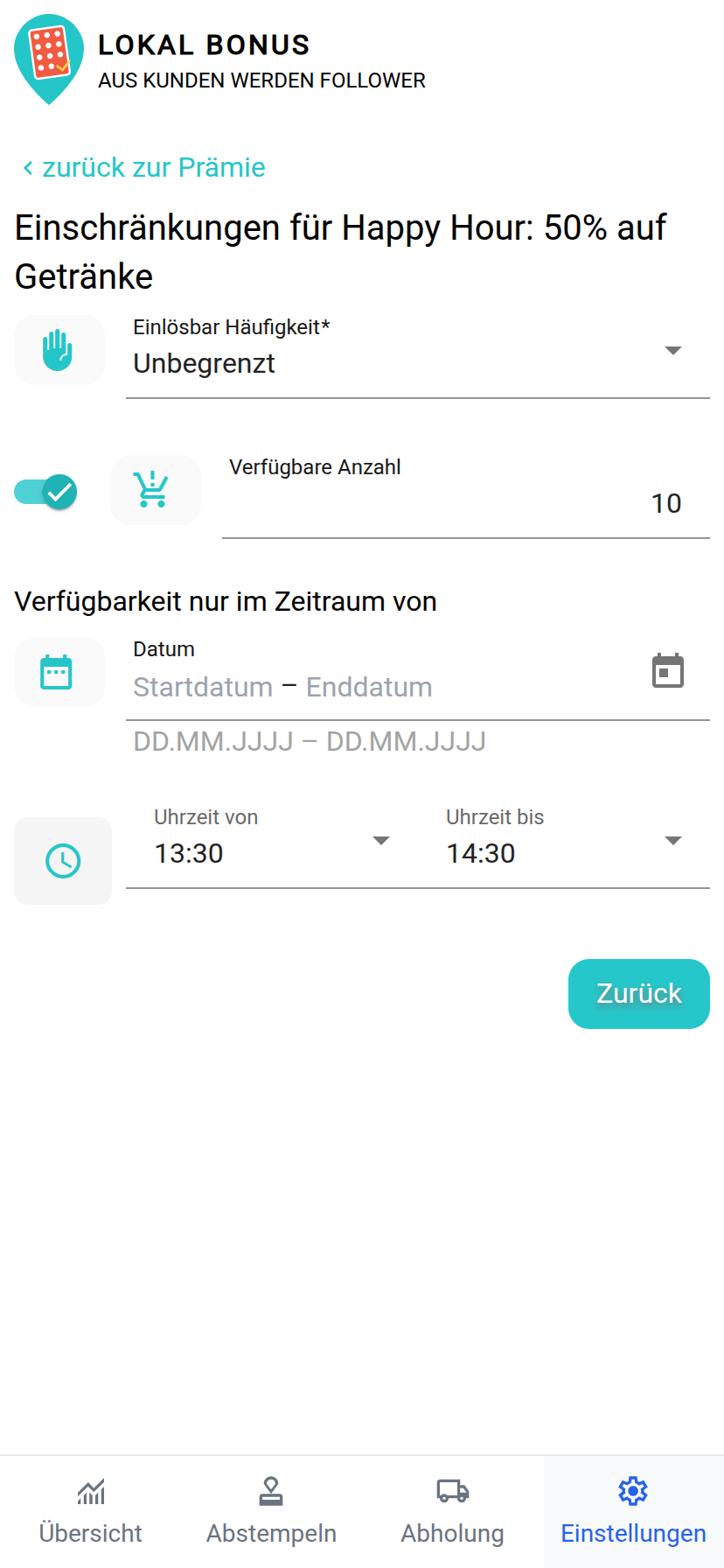Viewport: 724px width, 1568px height.
Task: Click the Lokal Bonus logo pin icon
Action: click(46, 59)
